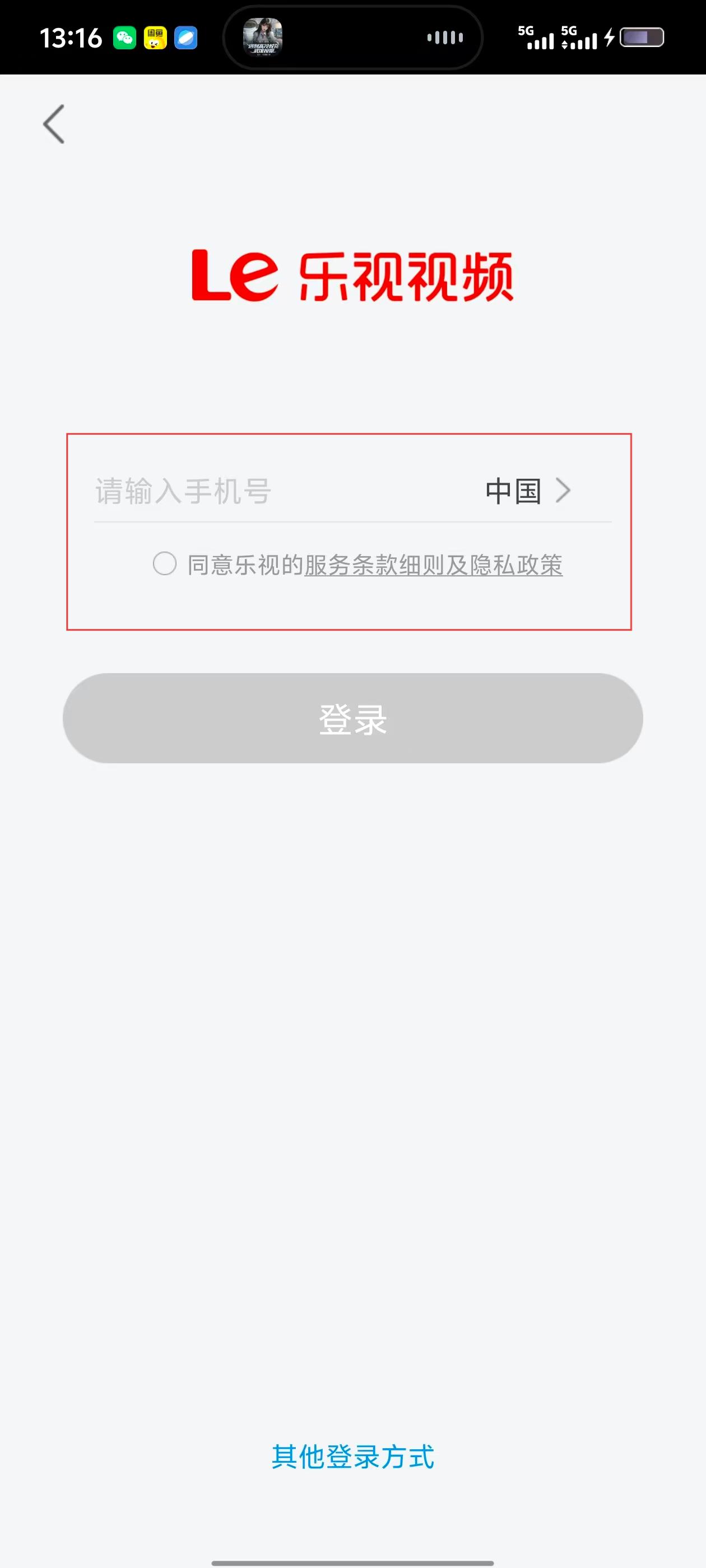Go back using the top arrow
The width and height of the screenshot is (706, 1568).
pos(54,124)
